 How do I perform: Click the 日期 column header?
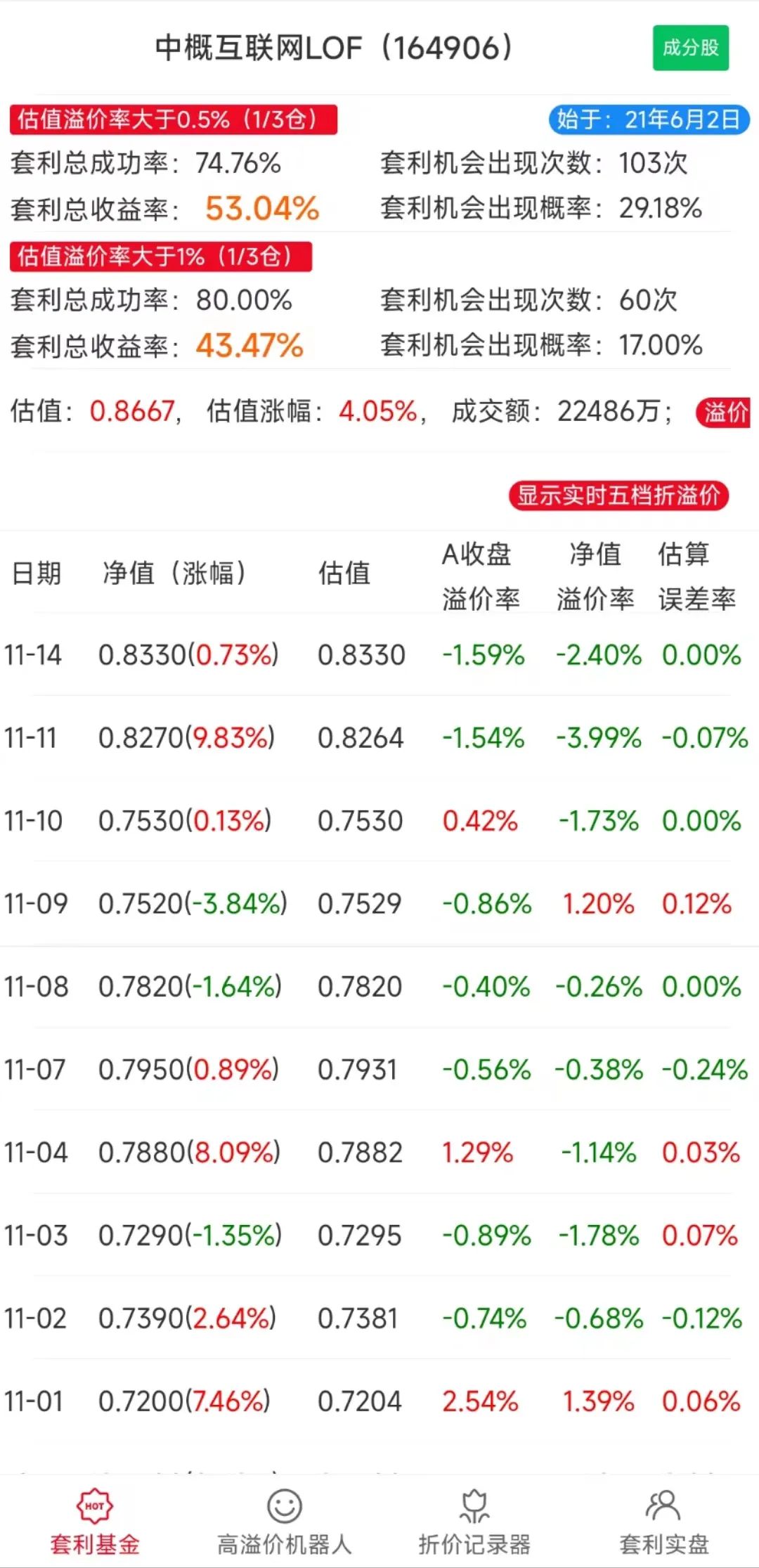[33, 574]
